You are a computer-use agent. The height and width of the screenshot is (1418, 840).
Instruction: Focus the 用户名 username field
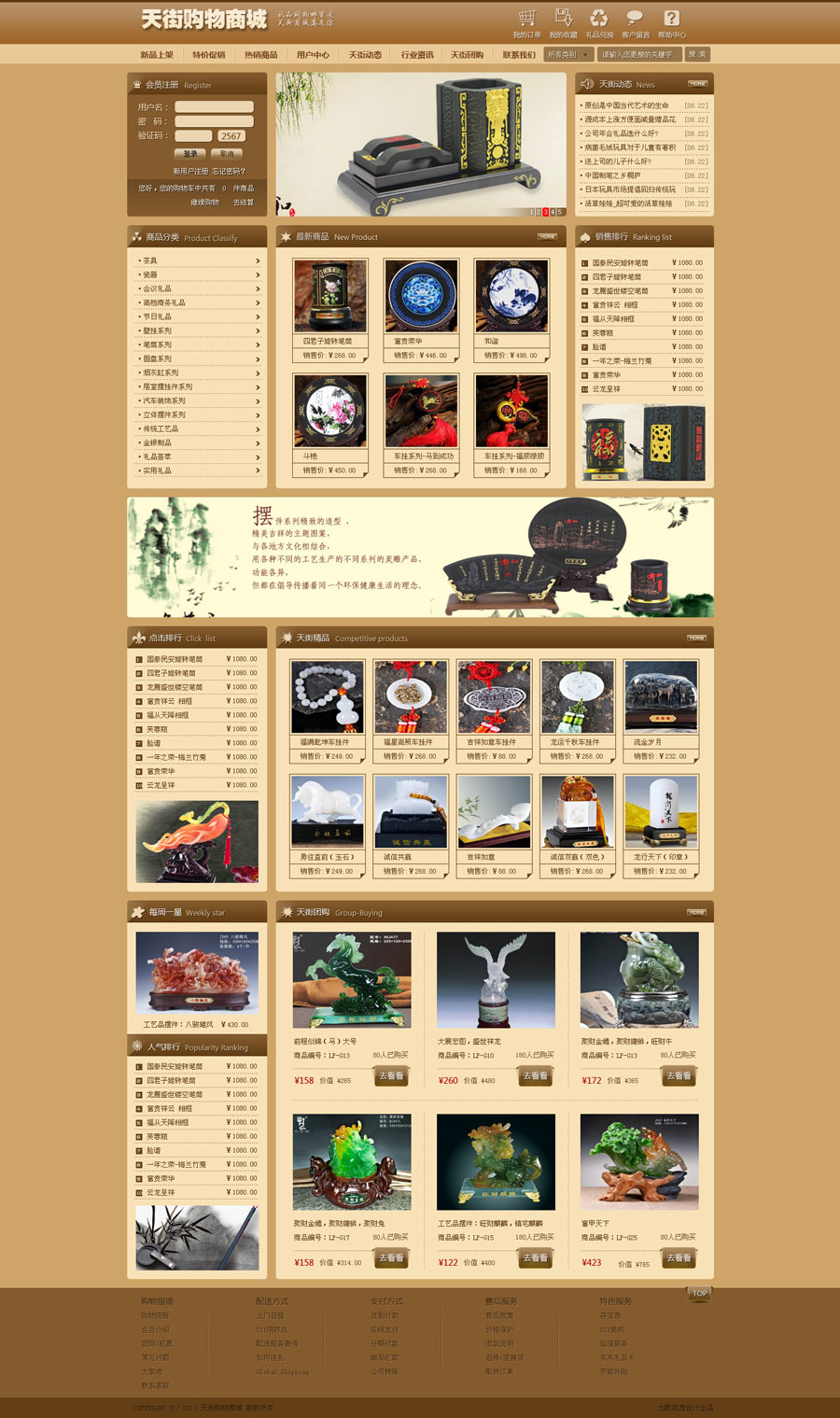click(214, 107)
